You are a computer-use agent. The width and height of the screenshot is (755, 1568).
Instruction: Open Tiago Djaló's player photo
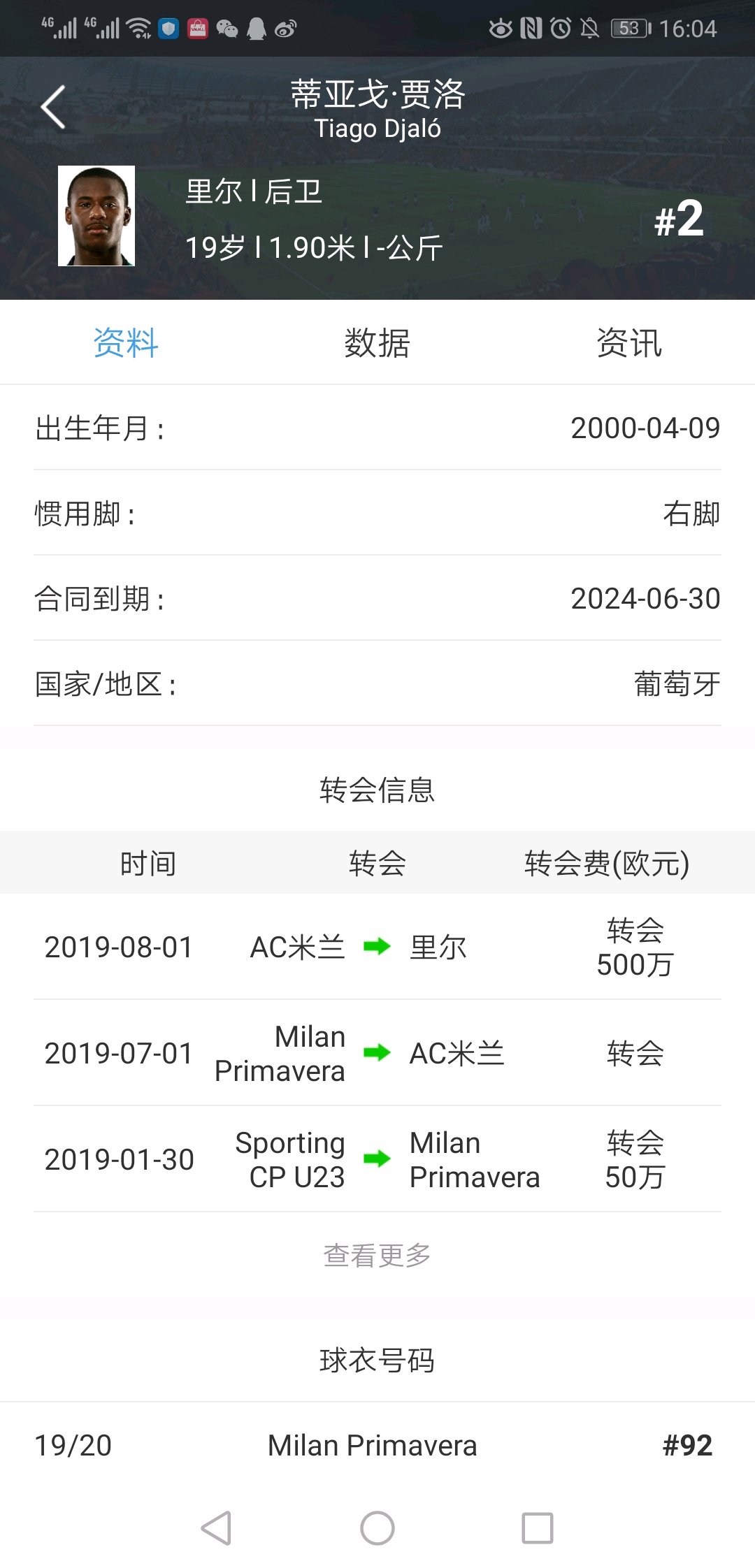point(96,216)
